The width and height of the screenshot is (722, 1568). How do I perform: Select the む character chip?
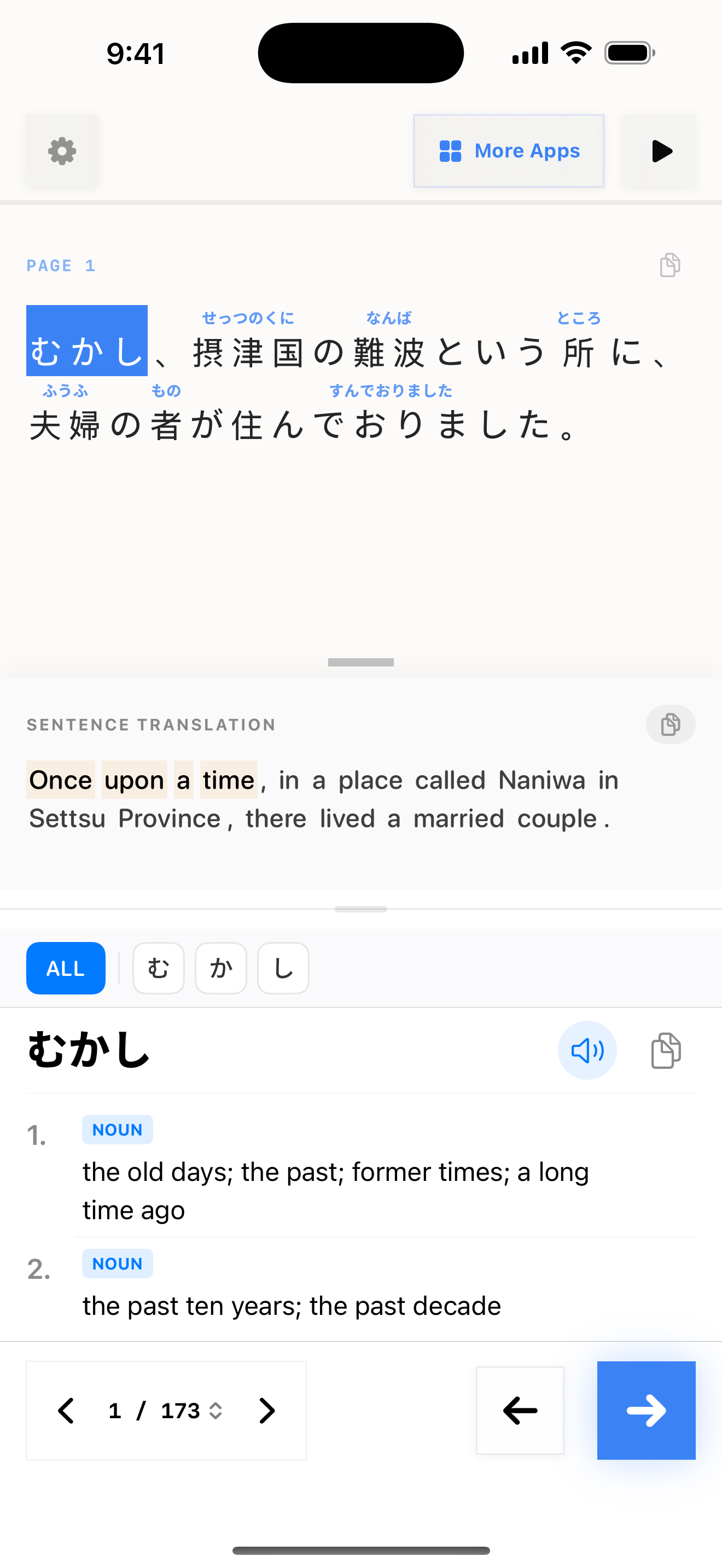(x=158, y=968)
